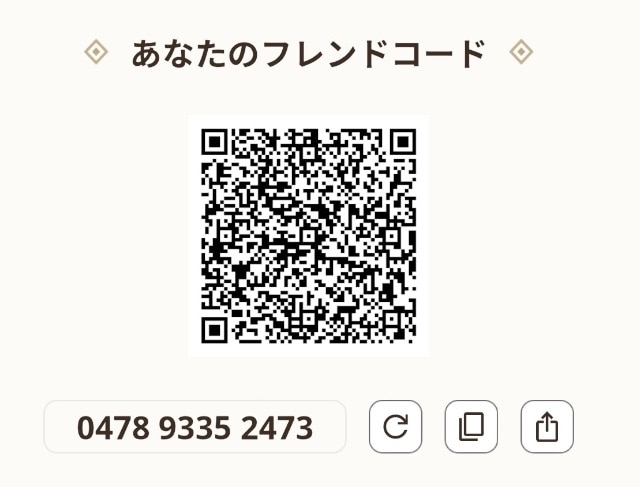
Task: Refresh the friend code
Action: coord(395,427)
